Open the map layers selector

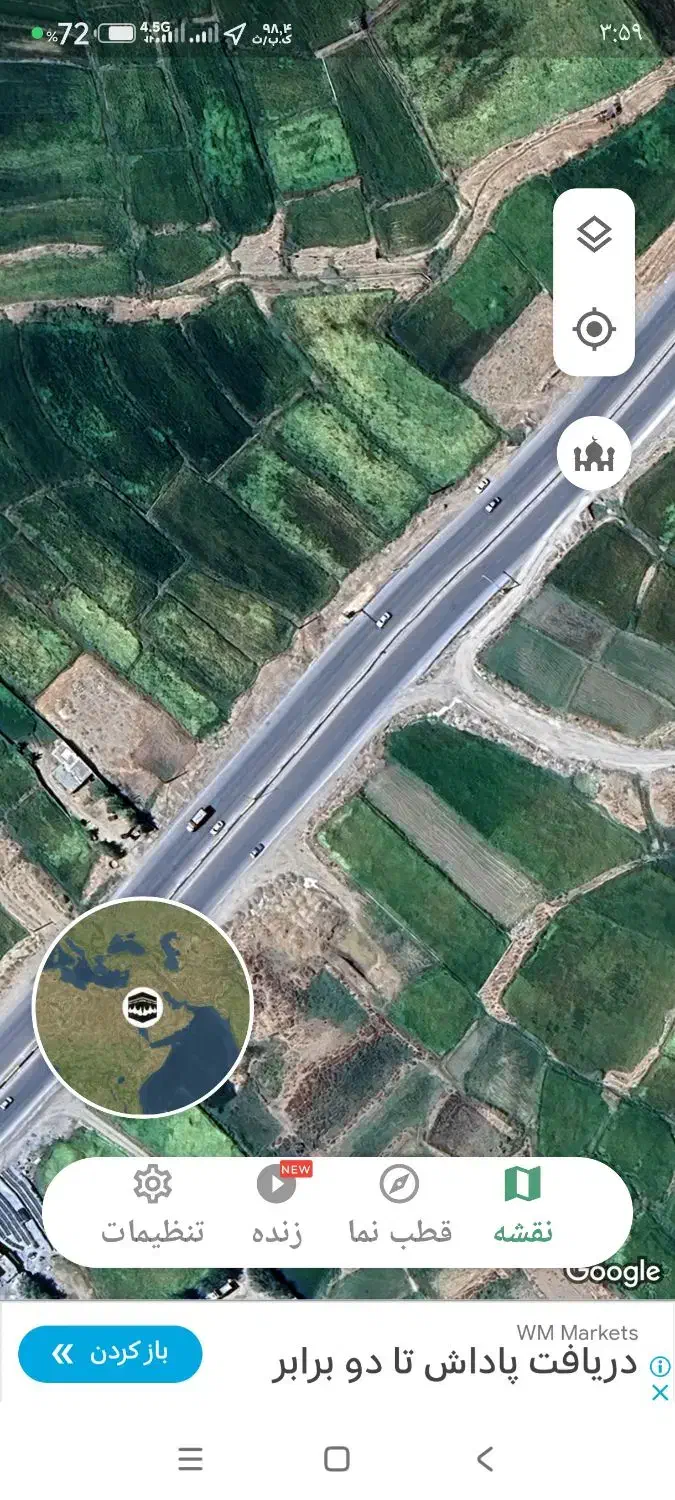[x=594, y=236]
